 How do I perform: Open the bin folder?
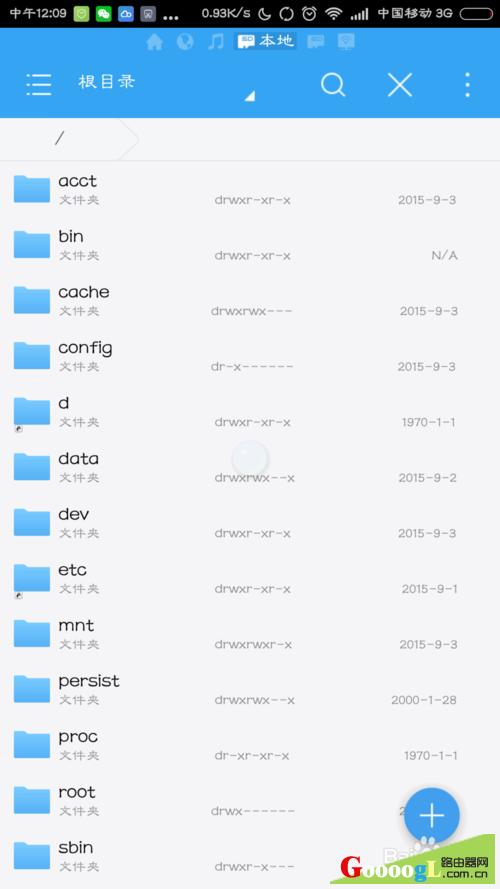tap(250, 245)
